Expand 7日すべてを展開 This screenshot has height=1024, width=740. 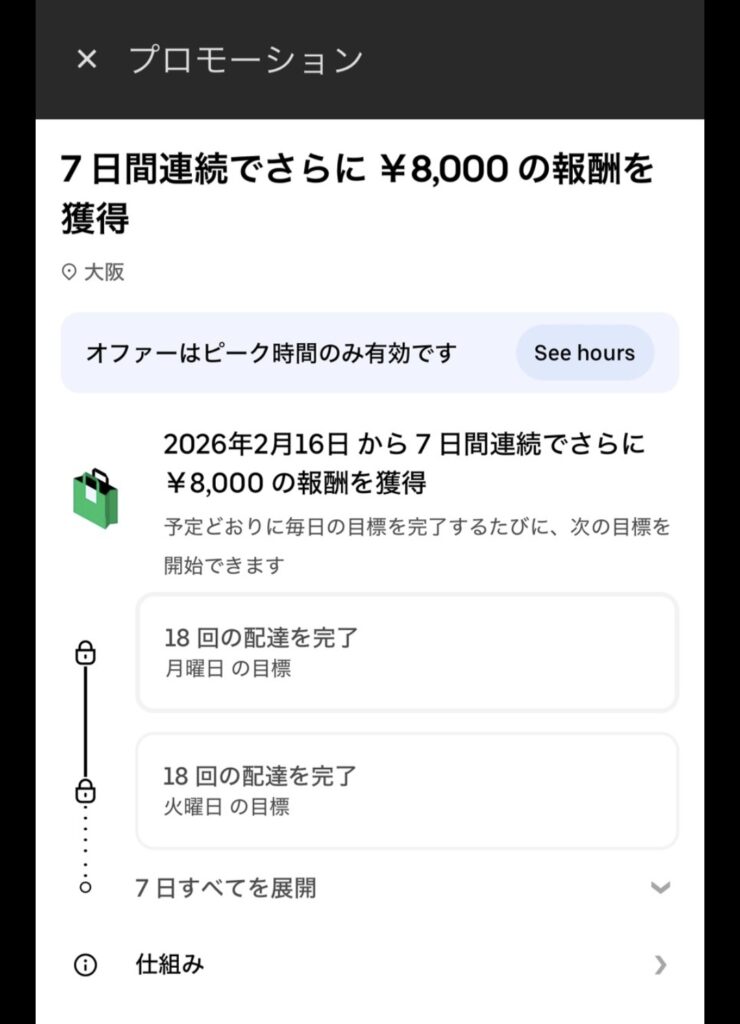[x=400, y=888]
